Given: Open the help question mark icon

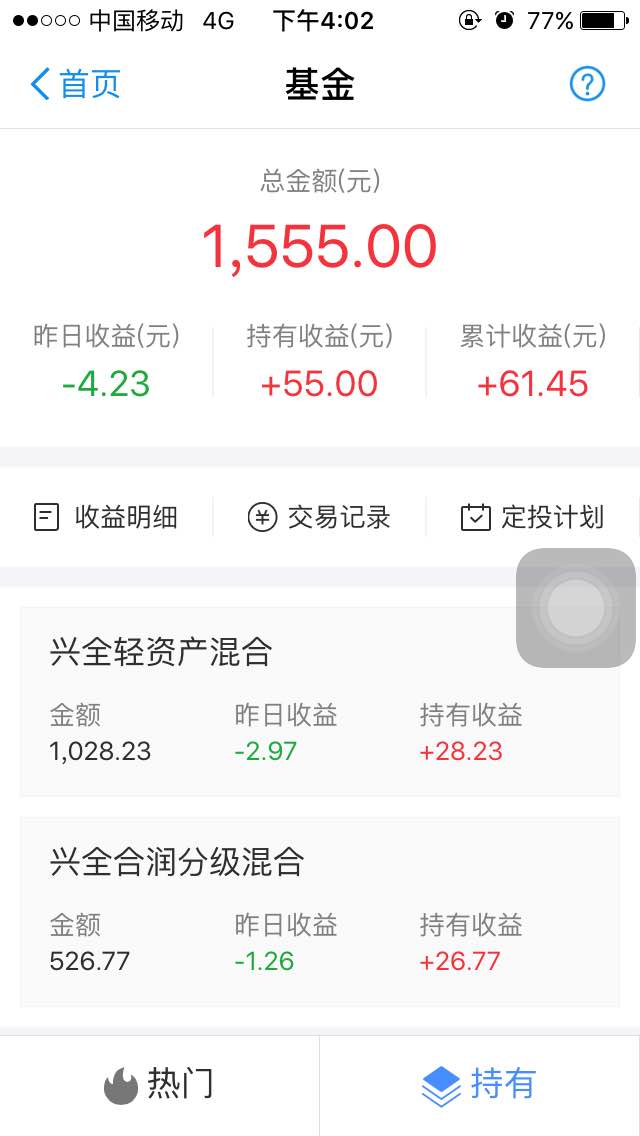Looking at the screenshot, I should click(587, 85).
